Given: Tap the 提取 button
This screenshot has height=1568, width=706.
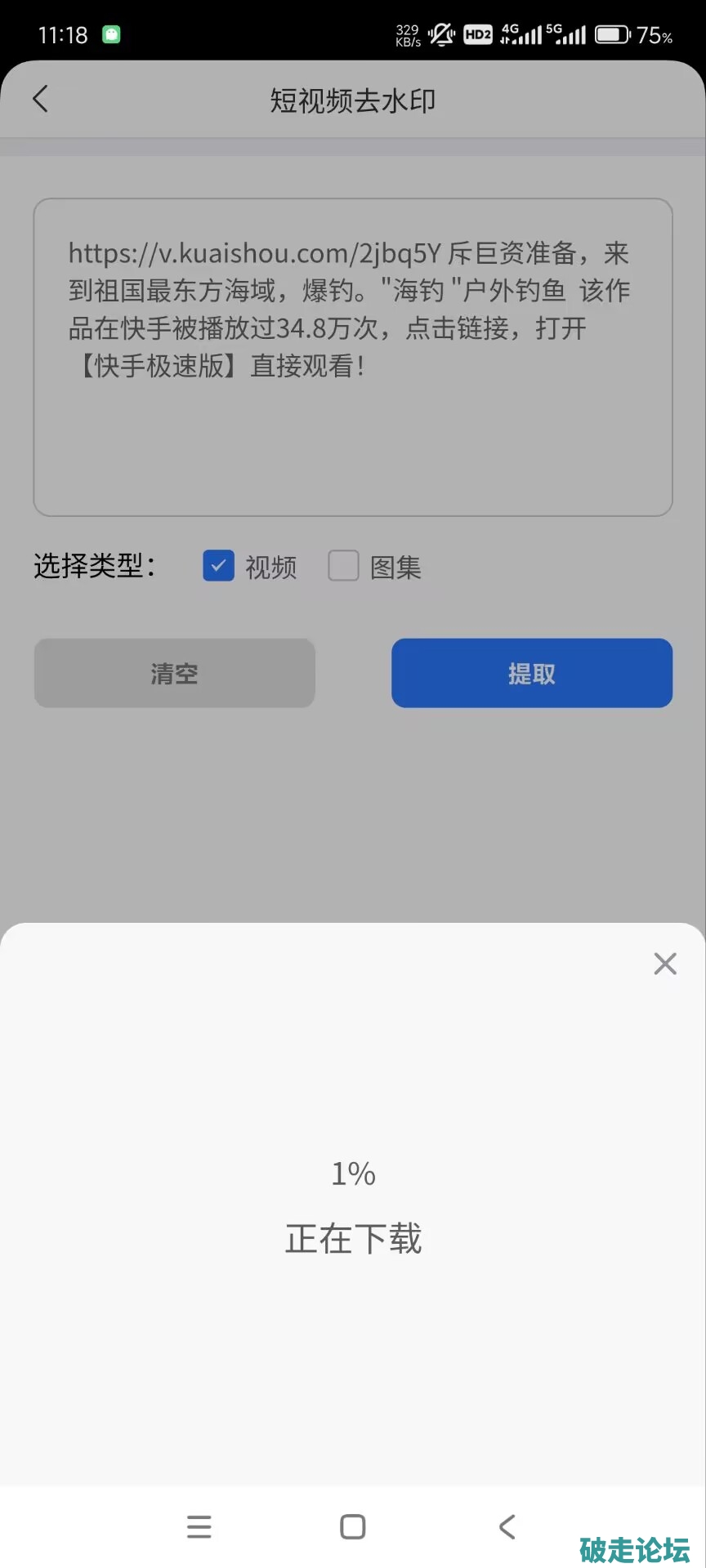Looking at the screenshot, I should (532, 673).
